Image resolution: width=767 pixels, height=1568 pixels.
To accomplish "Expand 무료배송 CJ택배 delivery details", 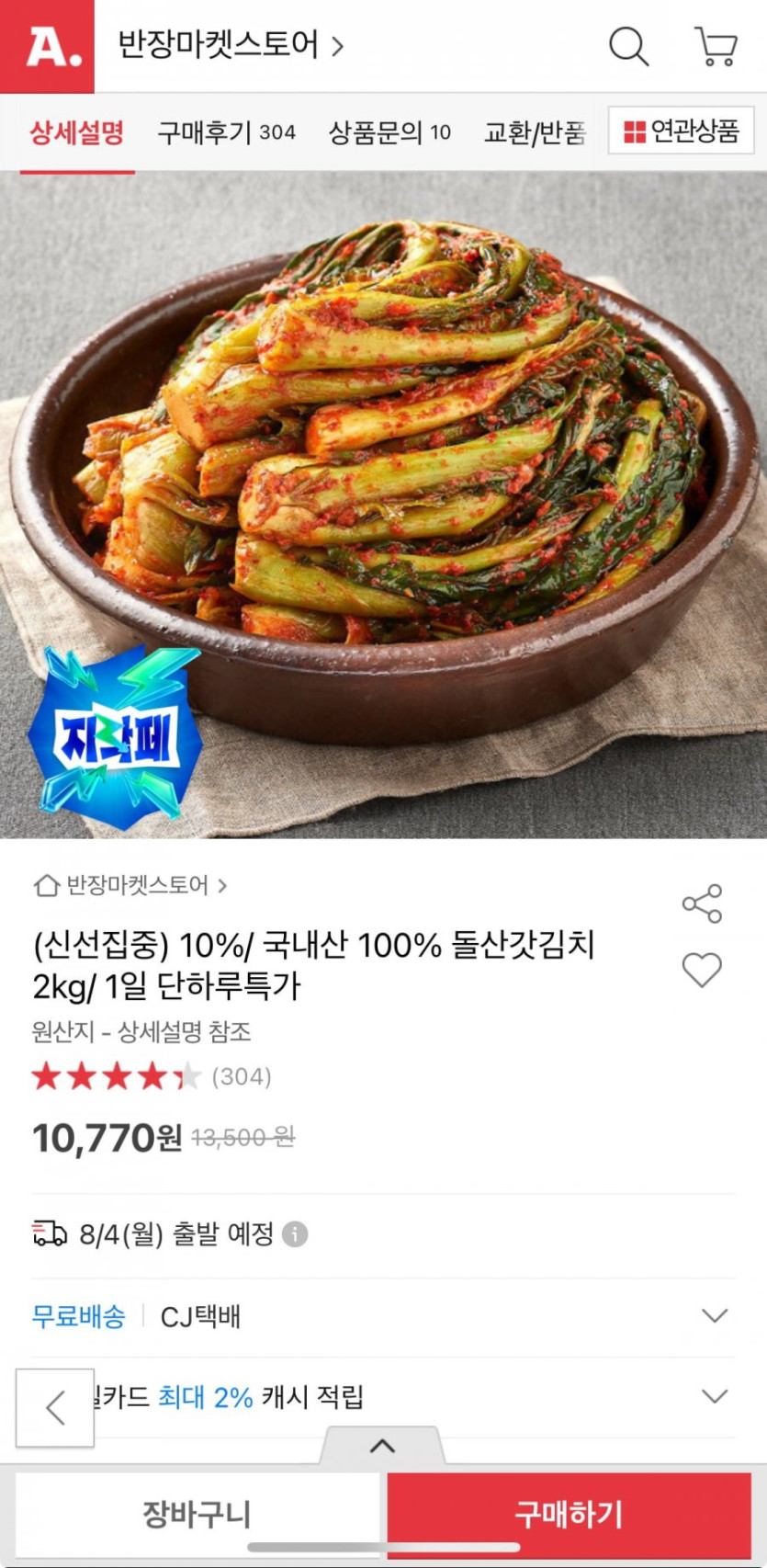I will [715, 1316].
